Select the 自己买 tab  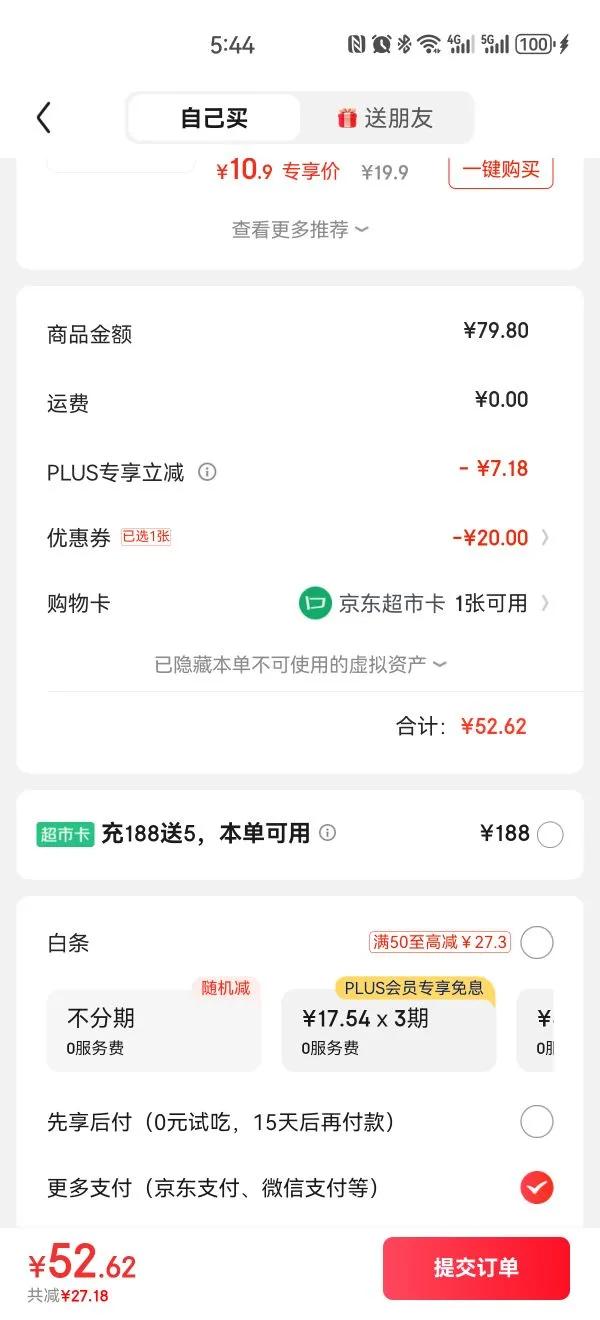(x=214, y=118)
